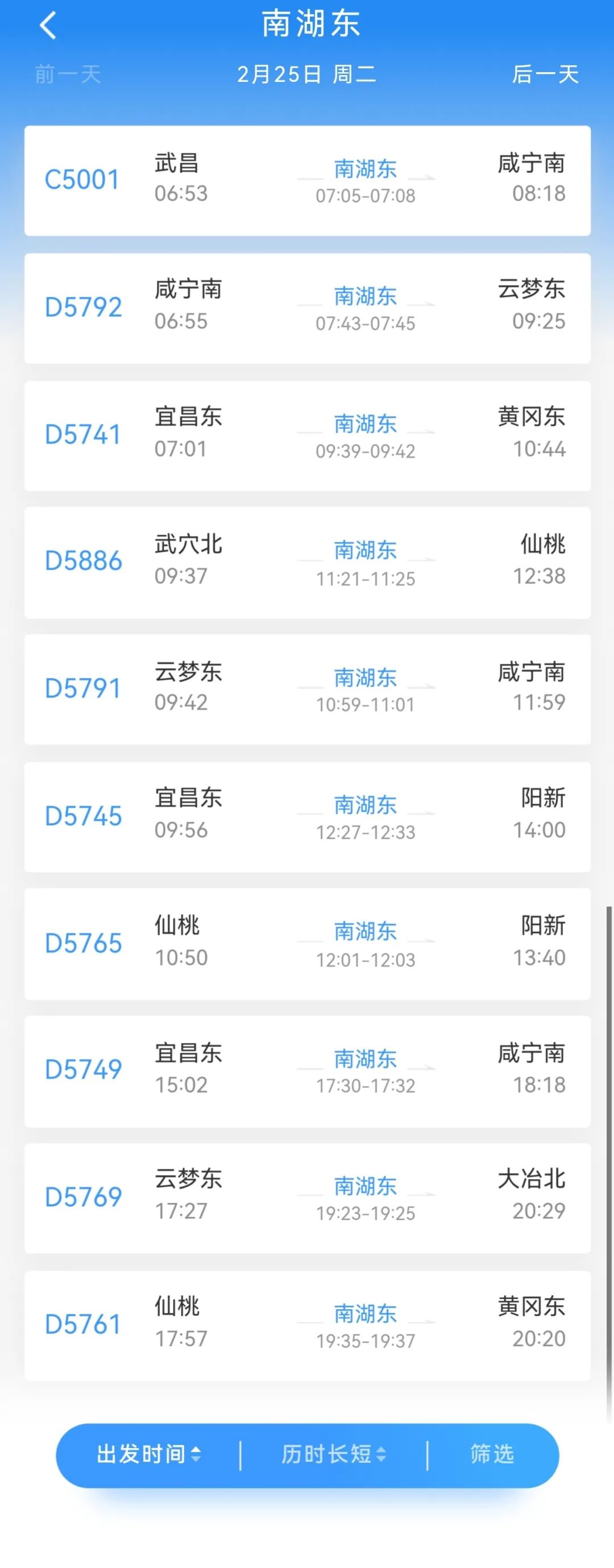Sort trains by 历时长短

pos(334,1454)
